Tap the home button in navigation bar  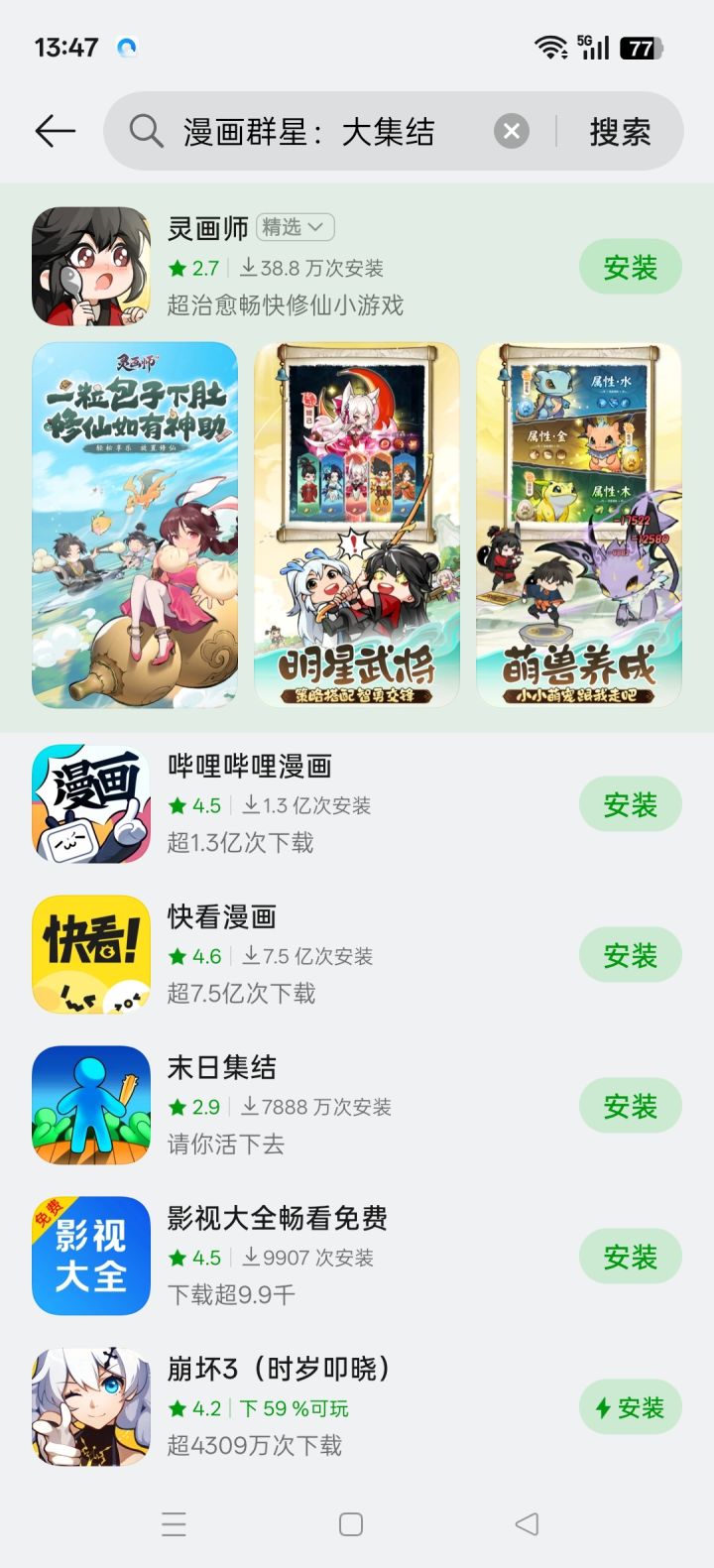tap(349, 1524)
